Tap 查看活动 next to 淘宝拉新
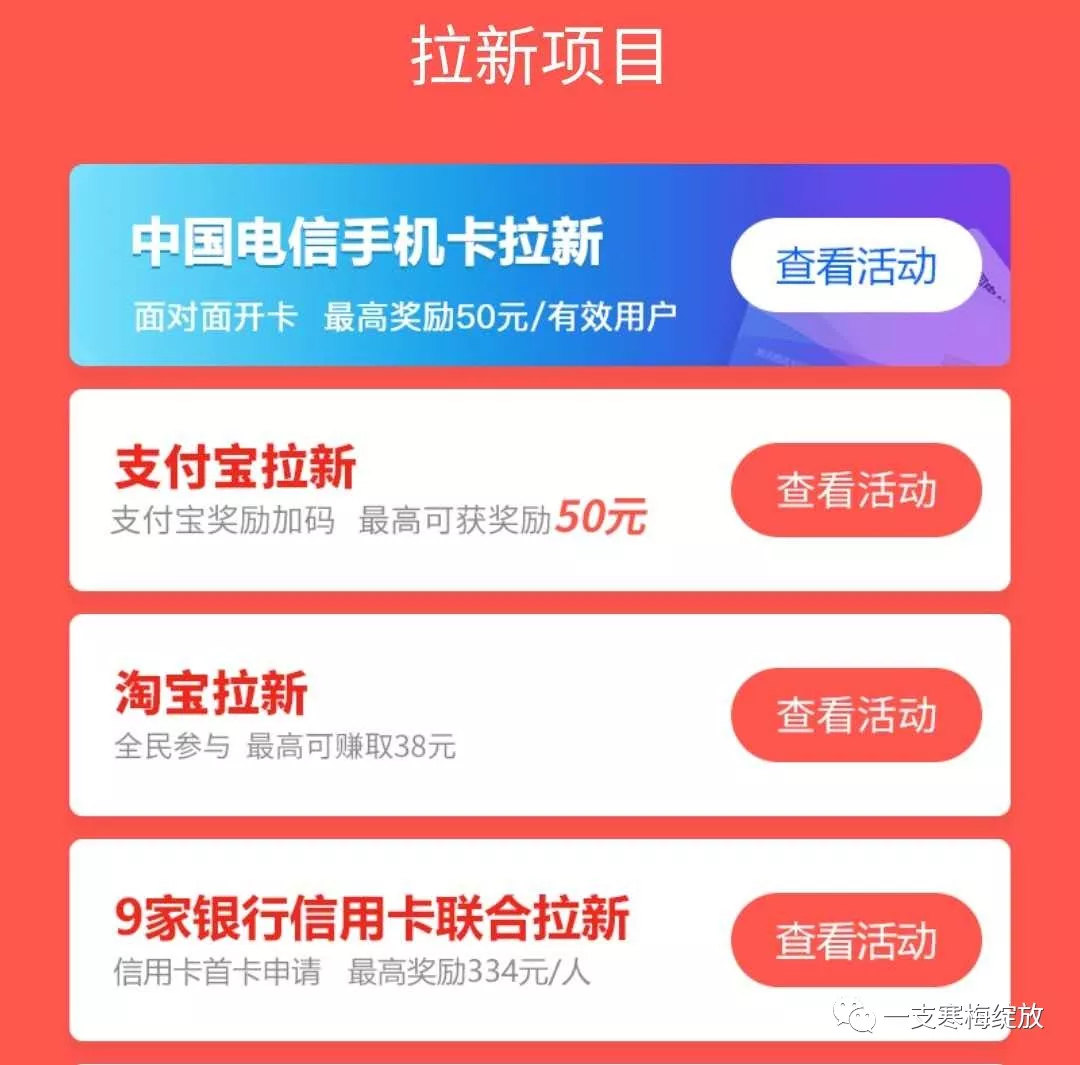Image resolution: width=1080 pixels, height=1065 pixels. [x=856, y=715]
